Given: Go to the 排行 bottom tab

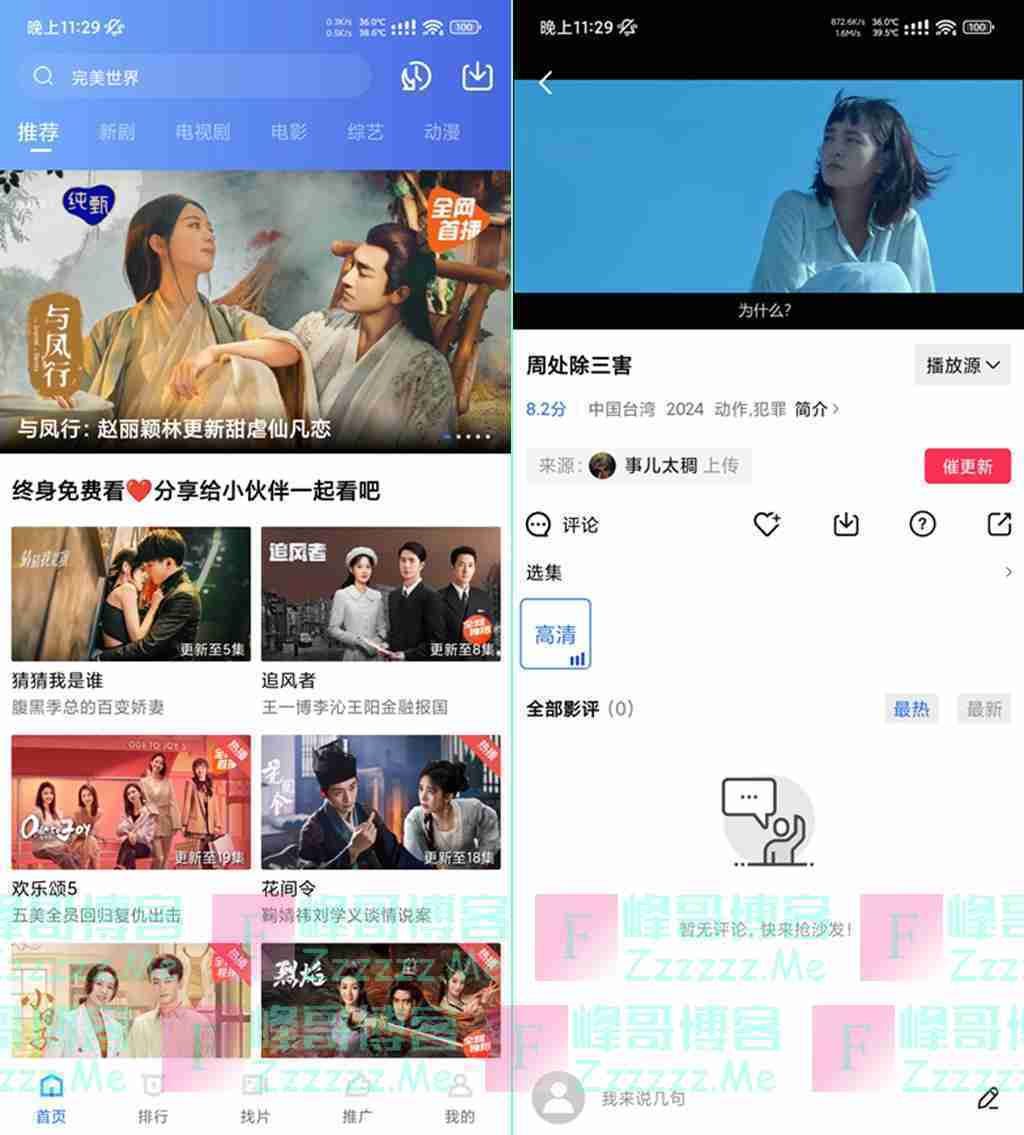Looking at the screenshot, I should (x=153, y=1099).
